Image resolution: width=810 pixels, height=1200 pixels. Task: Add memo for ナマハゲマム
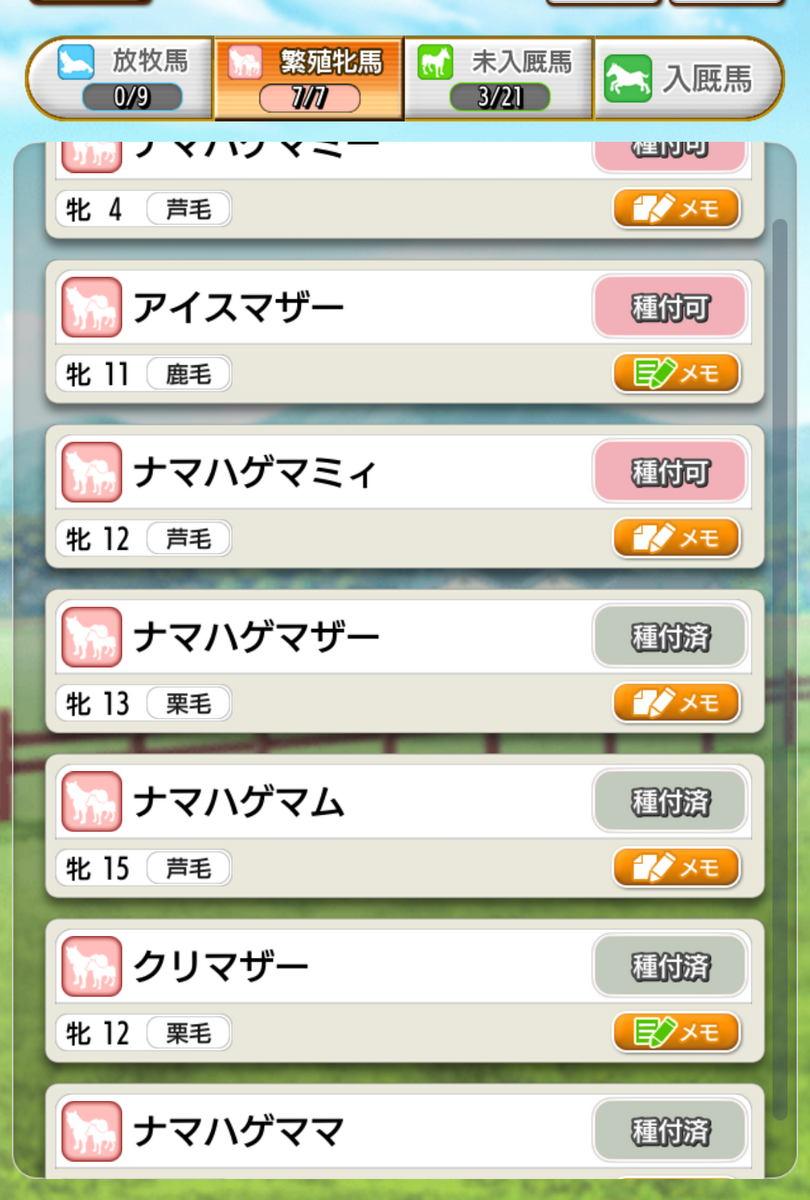pyautogui.click(x=677, y=868)
